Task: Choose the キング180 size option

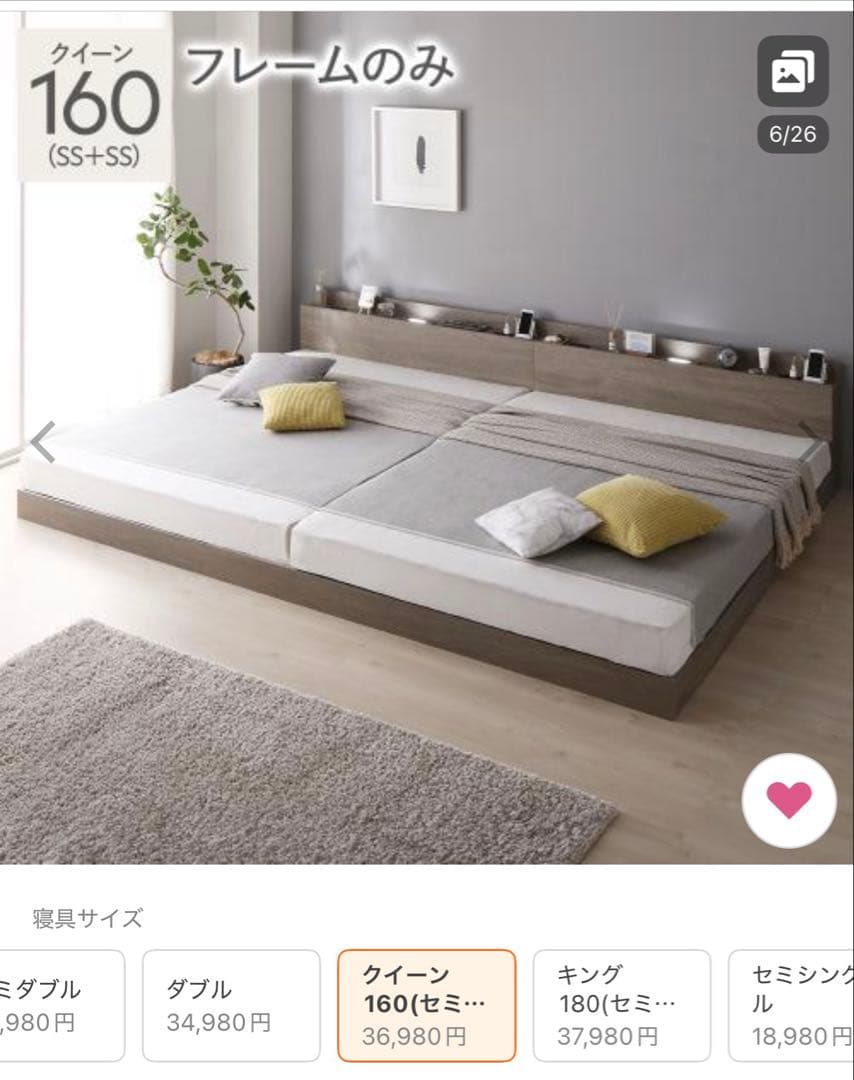Action: (x=621, y=1005)
